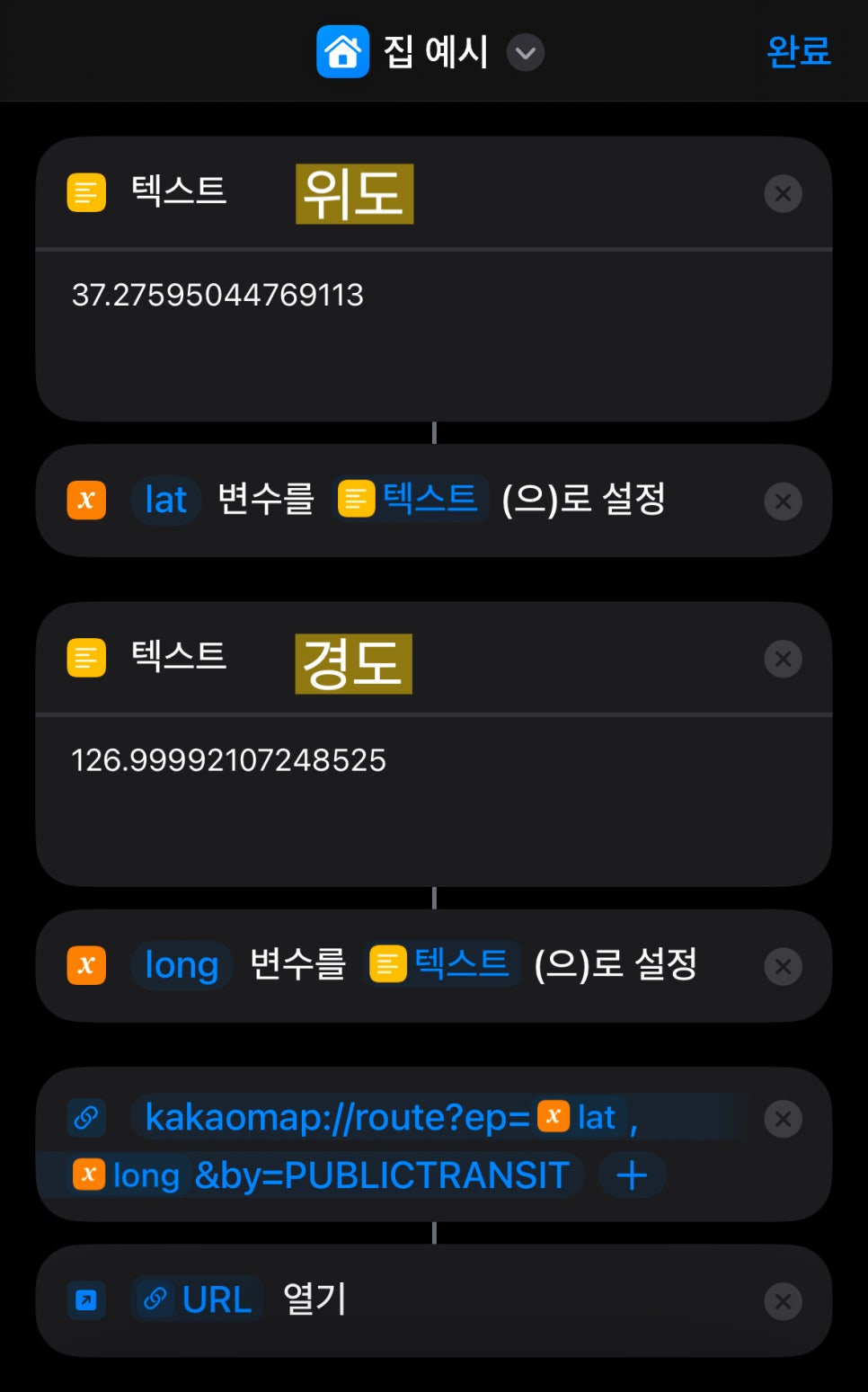Edit the &by=PUBLICTRANSIT part of the URL
This screenshot has width=868, height=1392.
382,1175
